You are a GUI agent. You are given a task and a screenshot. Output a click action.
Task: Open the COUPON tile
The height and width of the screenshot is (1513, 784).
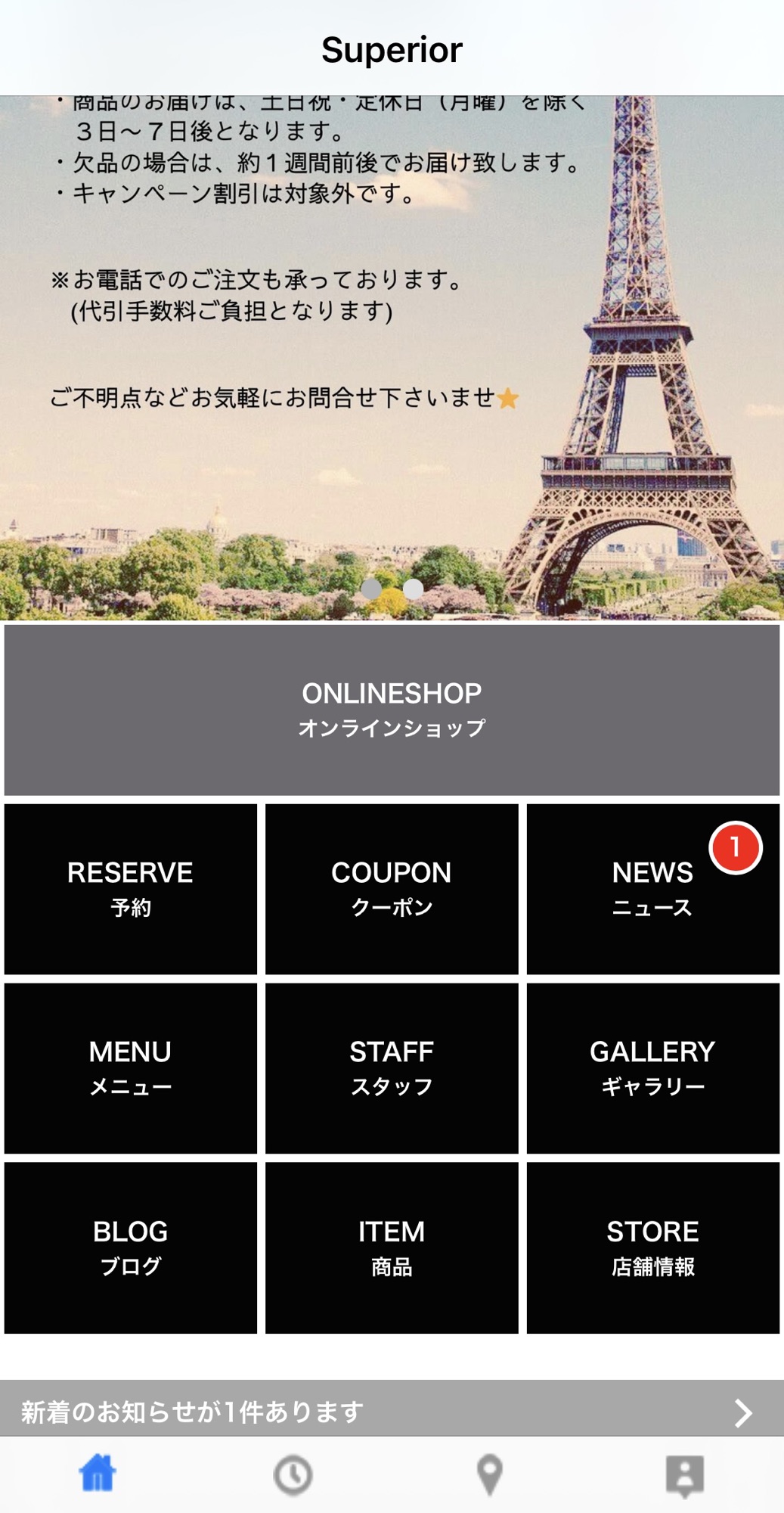tap(392, 889)
